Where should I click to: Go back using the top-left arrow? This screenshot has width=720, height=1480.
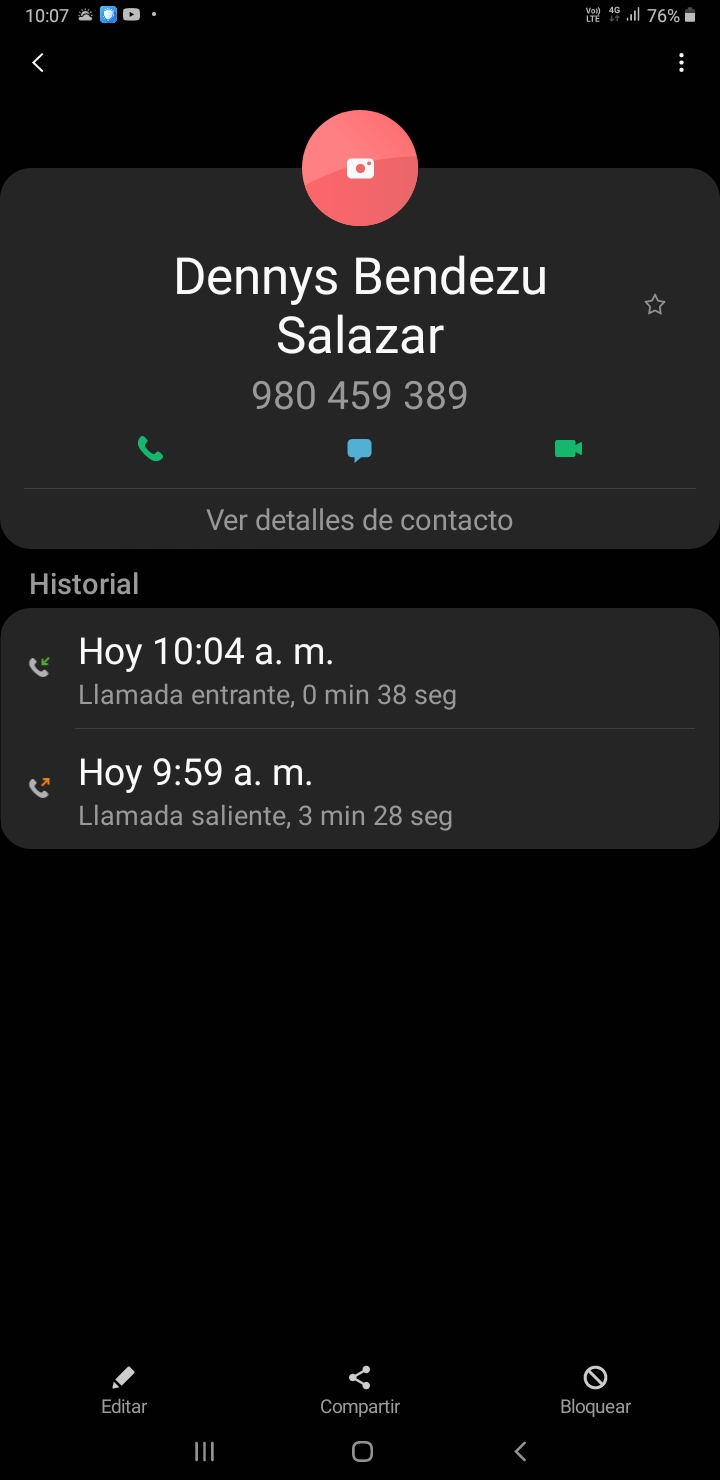tap(38, 63)
